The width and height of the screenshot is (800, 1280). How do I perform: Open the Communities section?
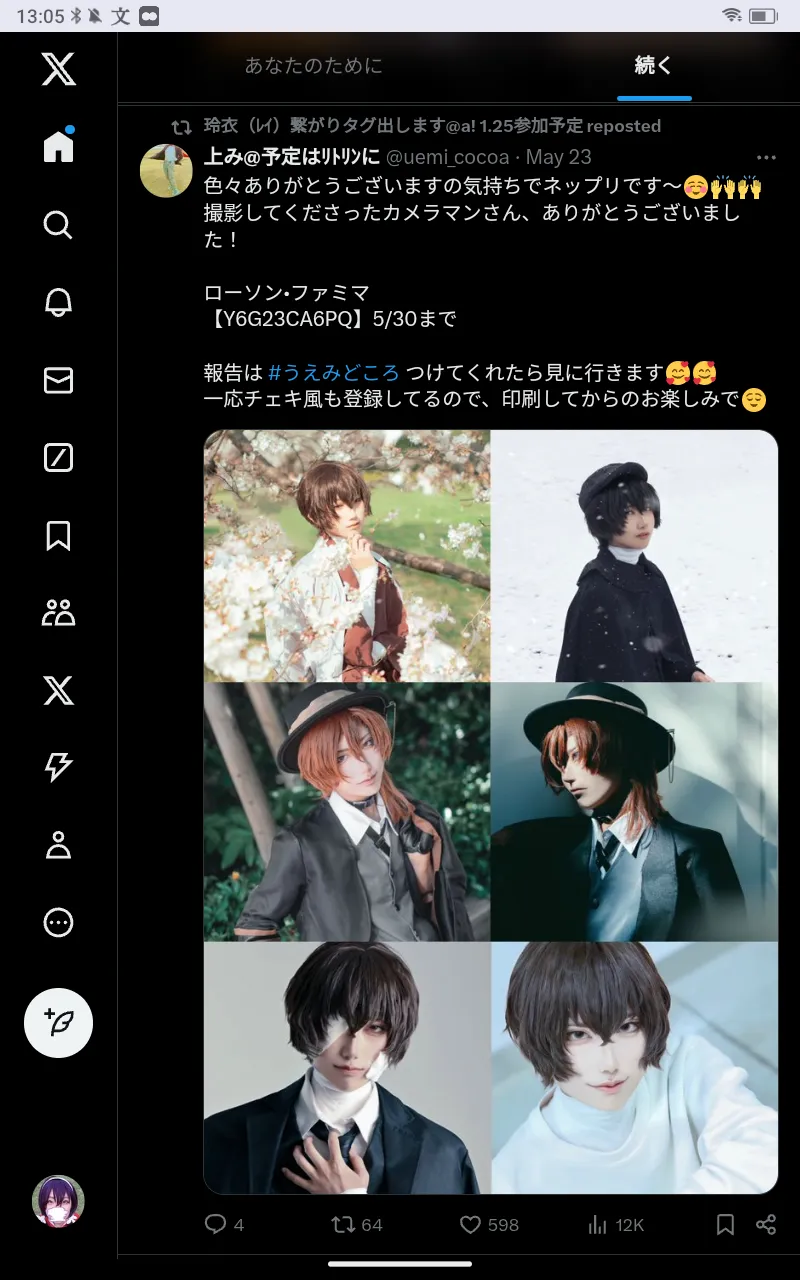tap(58, 612)
